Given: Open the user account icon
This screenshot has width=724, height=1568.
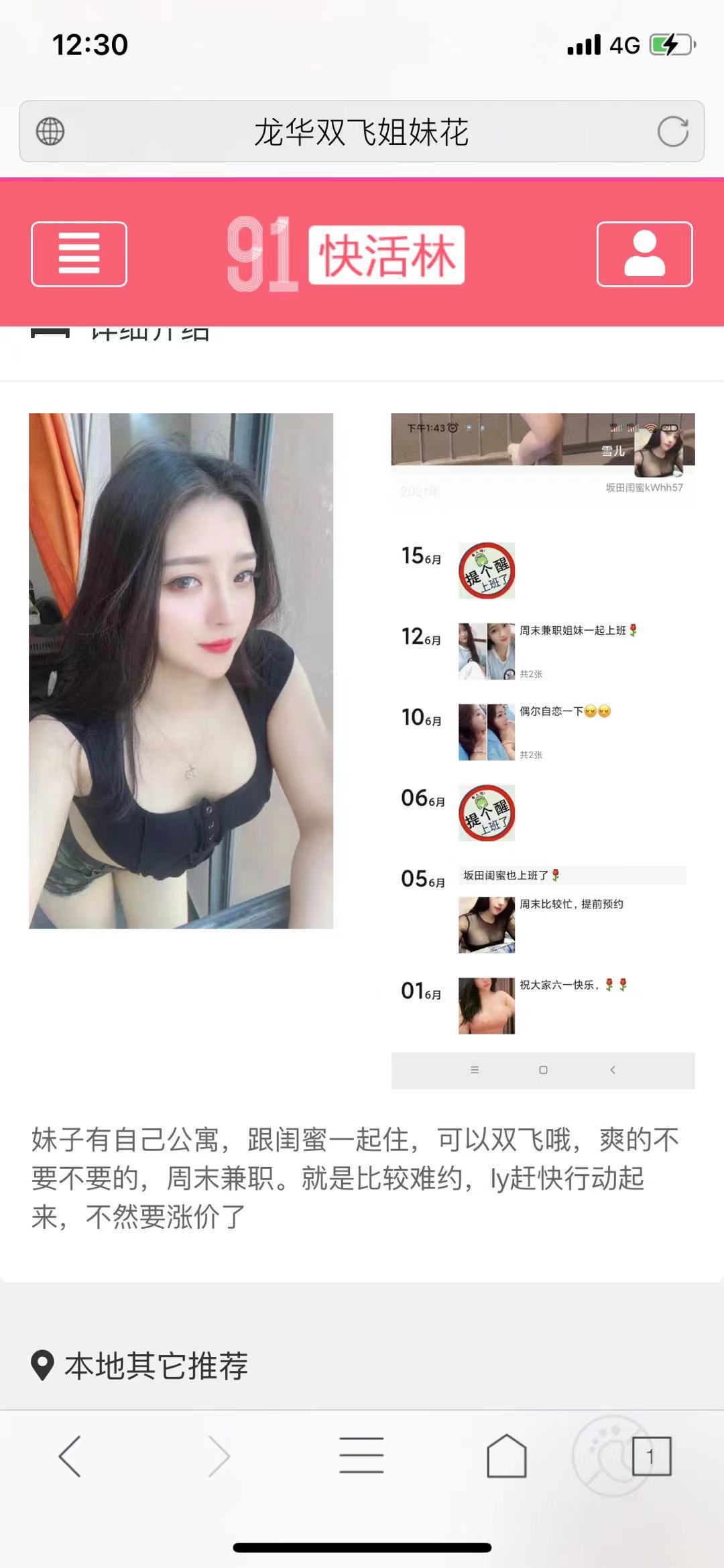Looking at the screenshot, I should 644,254.
